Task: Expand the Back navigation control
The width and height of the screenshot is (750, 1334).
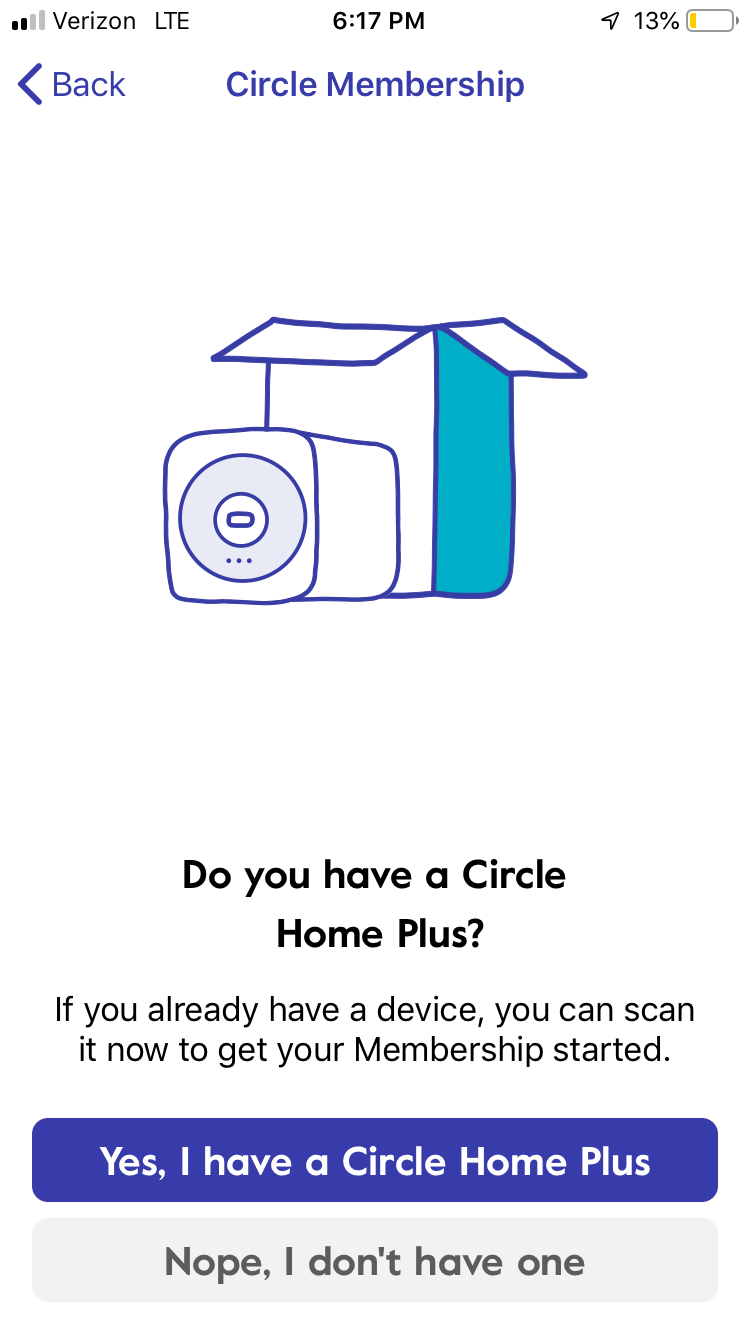Action: point(70,85)
